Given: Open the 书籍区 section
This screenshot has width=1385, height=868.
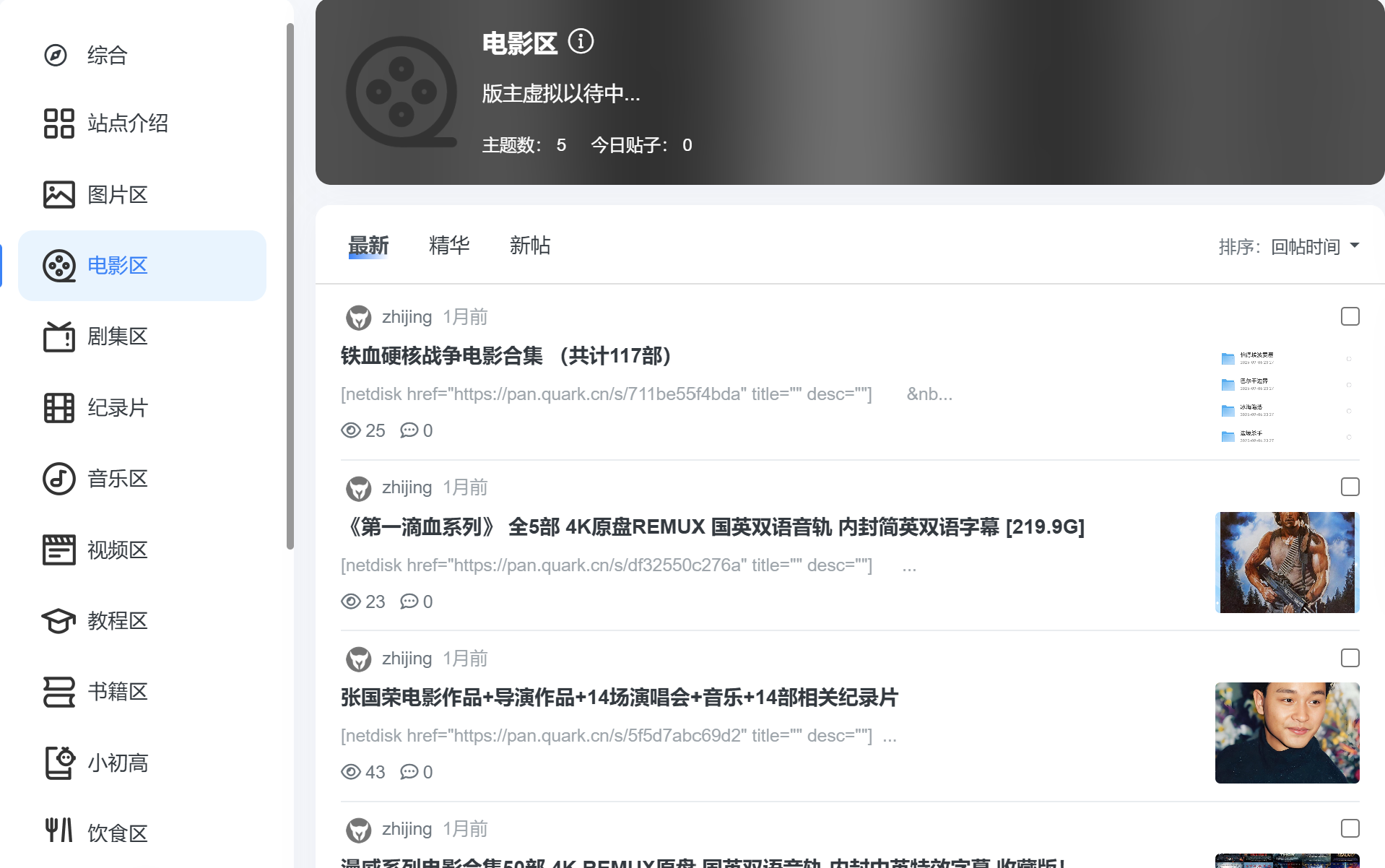Looking at the screenshot, I should coord(116,692).
